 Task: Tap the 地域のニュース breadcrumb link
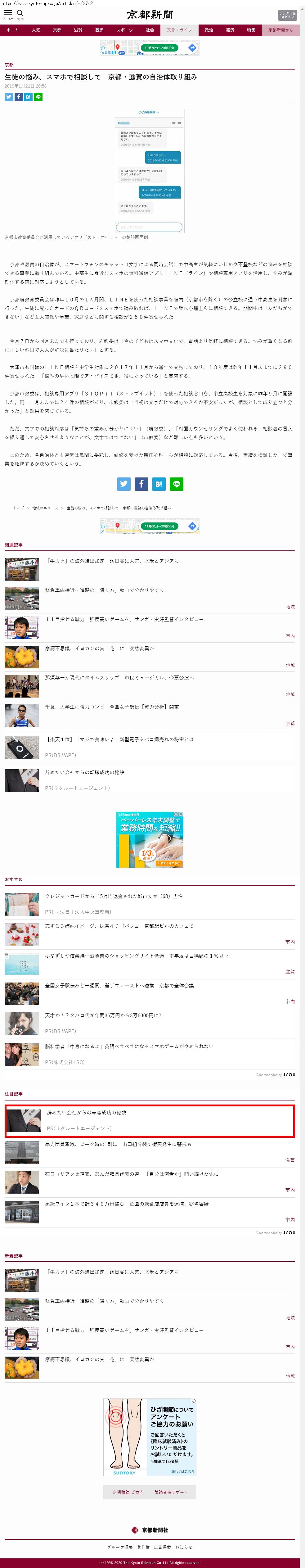(x=45, y=508)
